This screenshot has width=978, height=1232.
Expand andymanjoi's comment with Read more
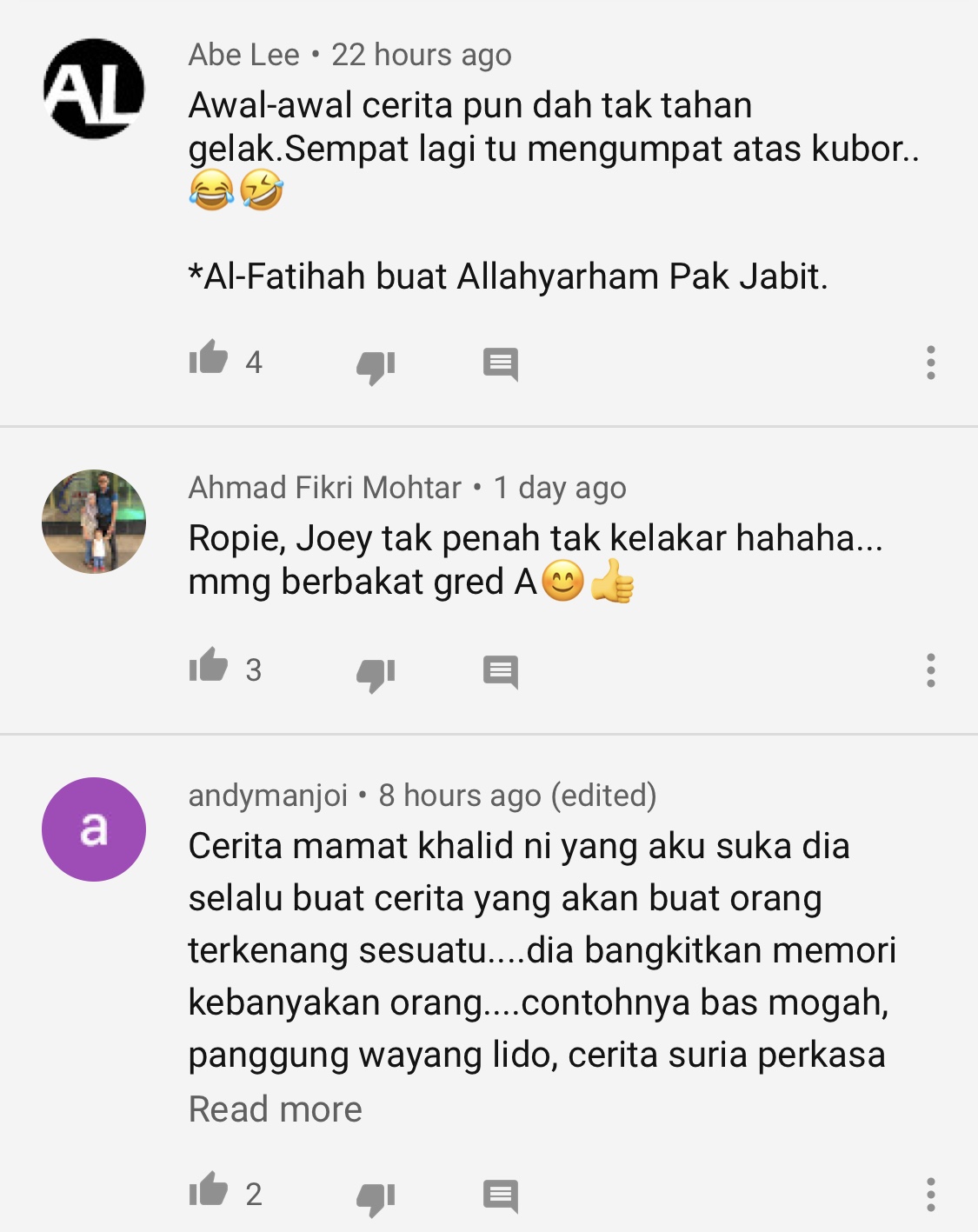[x=275, y=1109]
